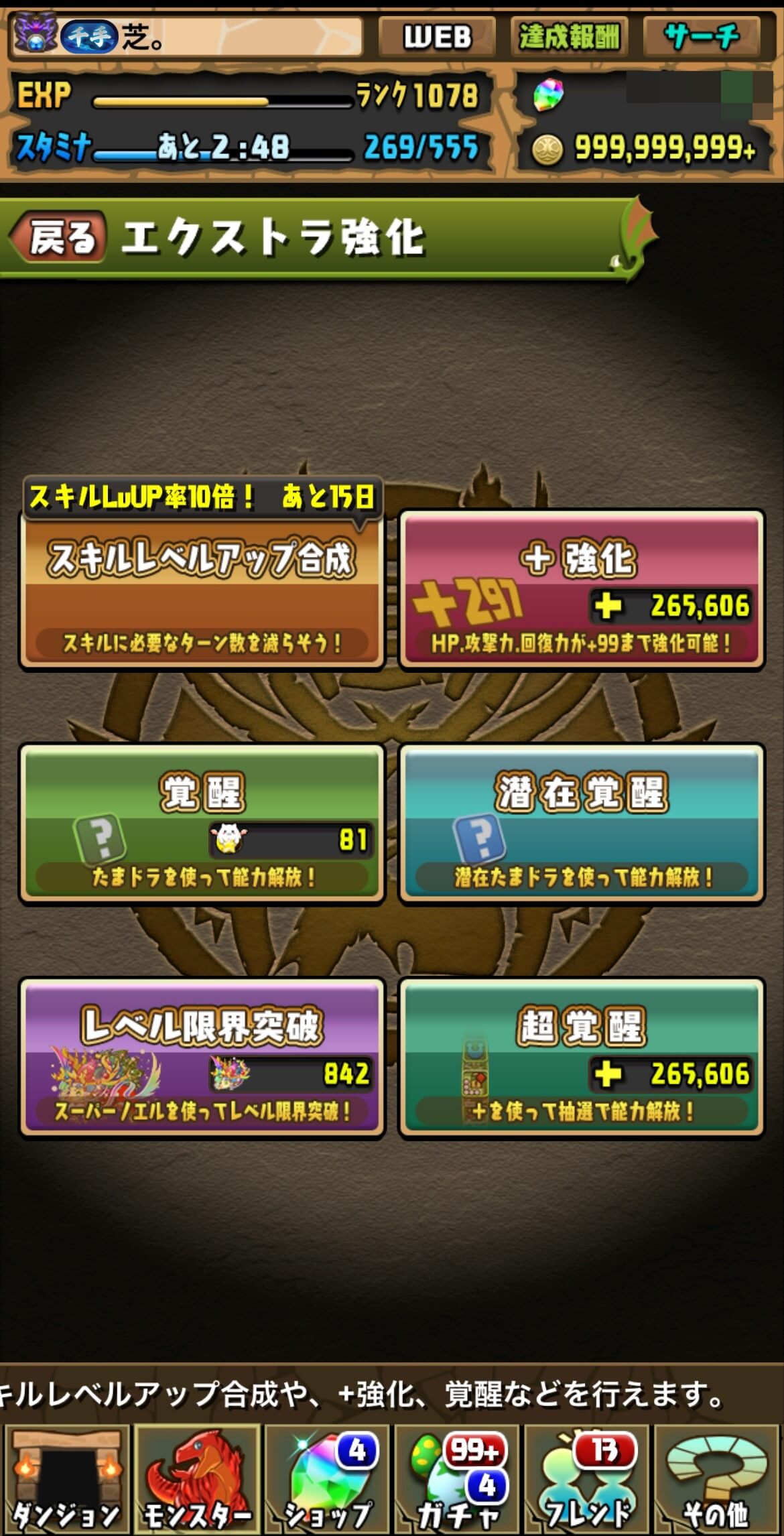The height and width of the screenshot is (1536, 784).
Task: Switch to the フレンド tab
Action: coord(587,1481)
